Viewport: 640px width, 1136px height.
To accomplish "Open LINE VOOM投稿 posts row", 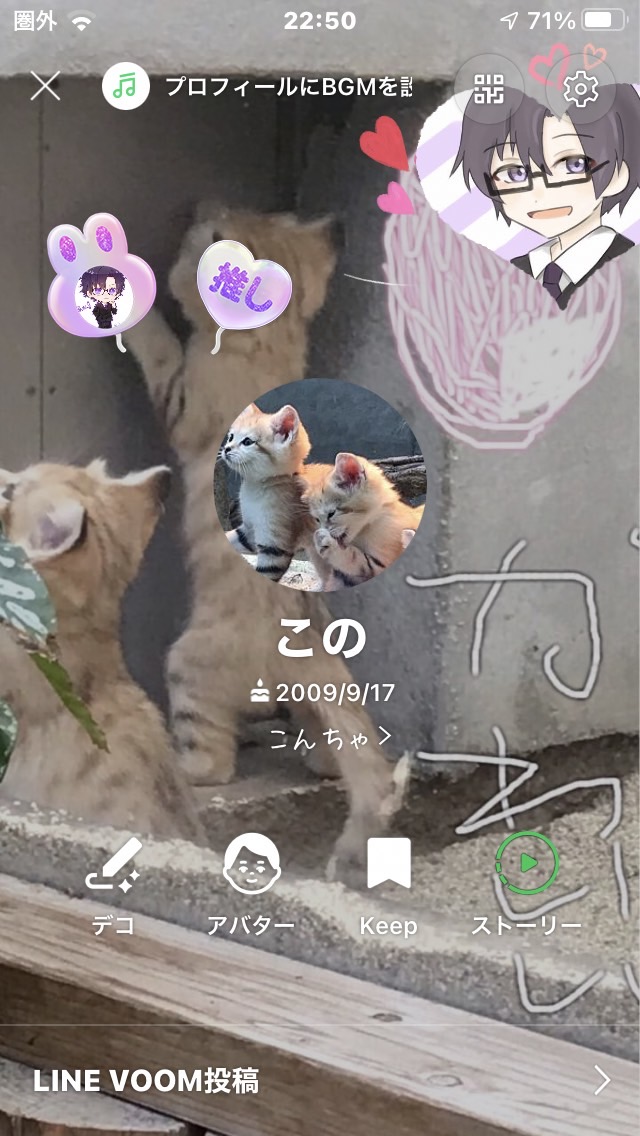I will pos(320,1080).
